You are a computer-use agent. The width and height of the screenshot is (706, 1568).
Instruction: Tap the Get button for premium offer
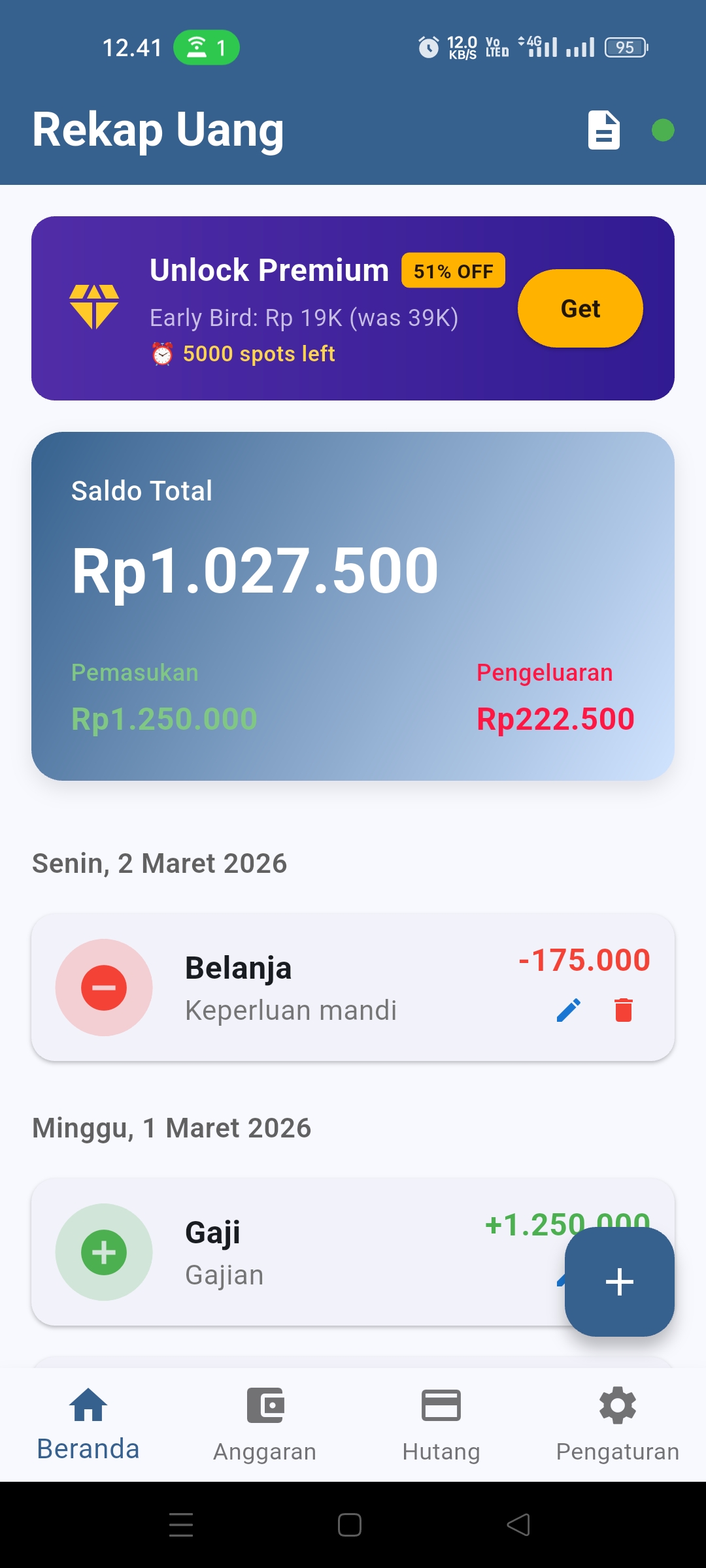[579, 308]
